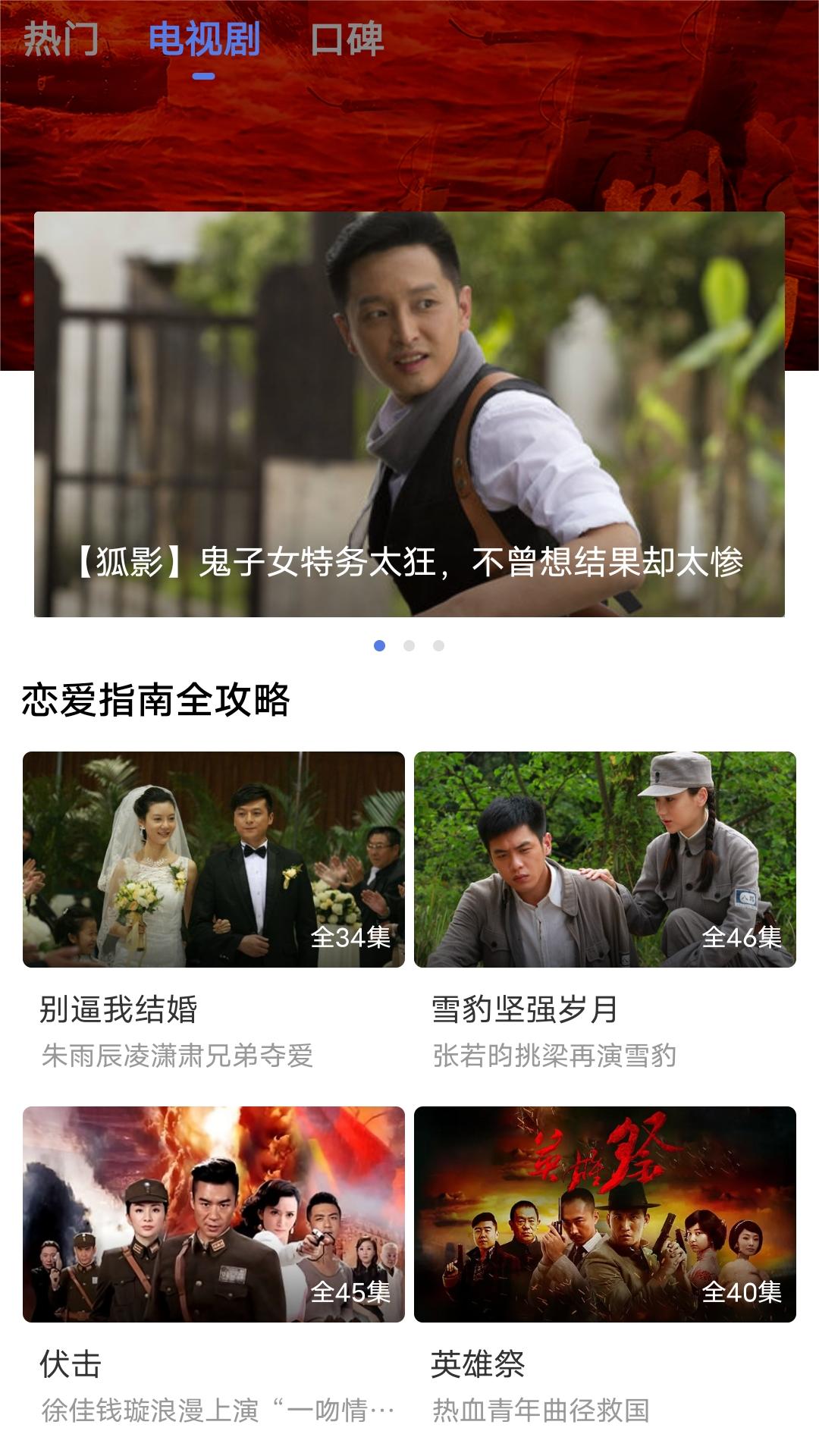Open the drama 雪豹坚强岁月

point(605,859)
